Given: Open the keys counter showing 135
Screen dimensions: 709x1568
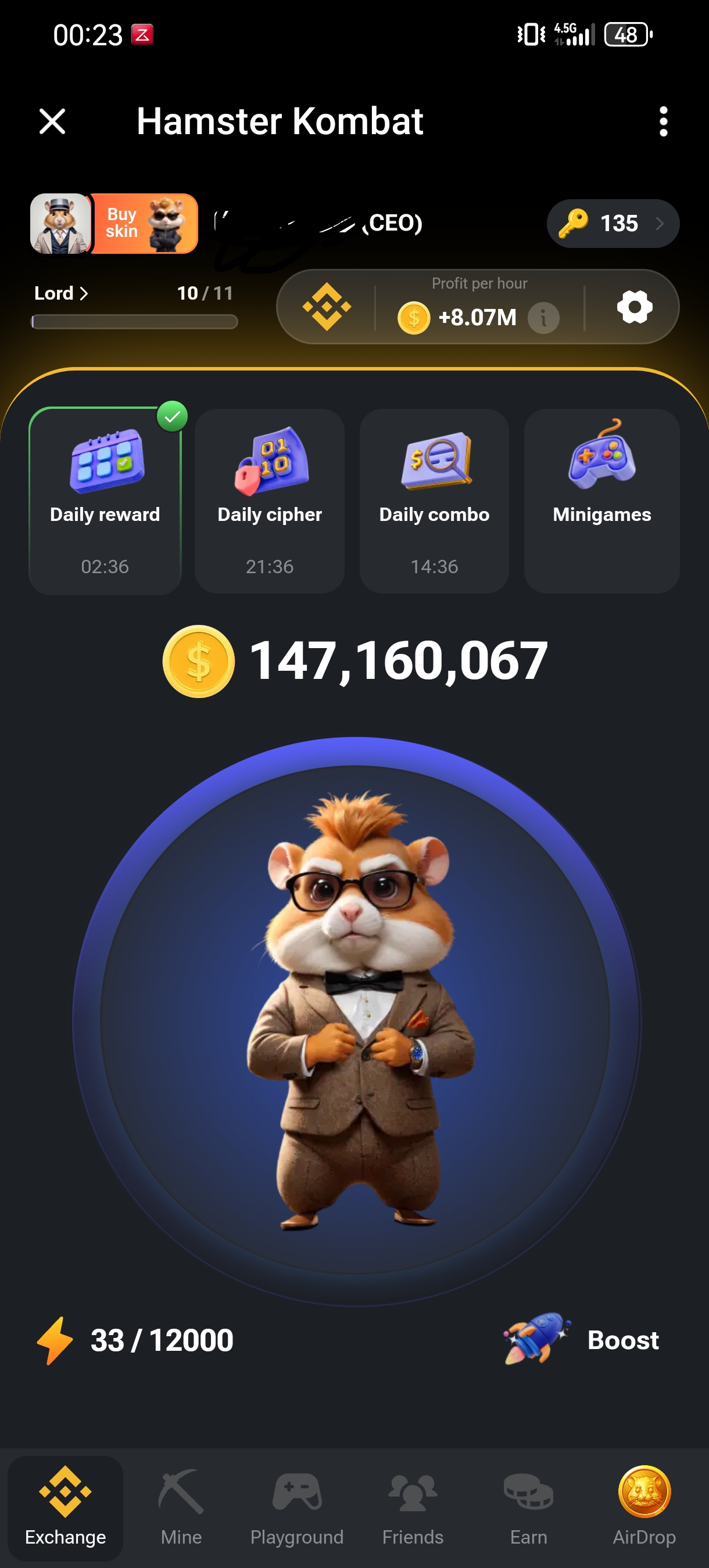Looking at the screenshot, I should tap(613, 224).
